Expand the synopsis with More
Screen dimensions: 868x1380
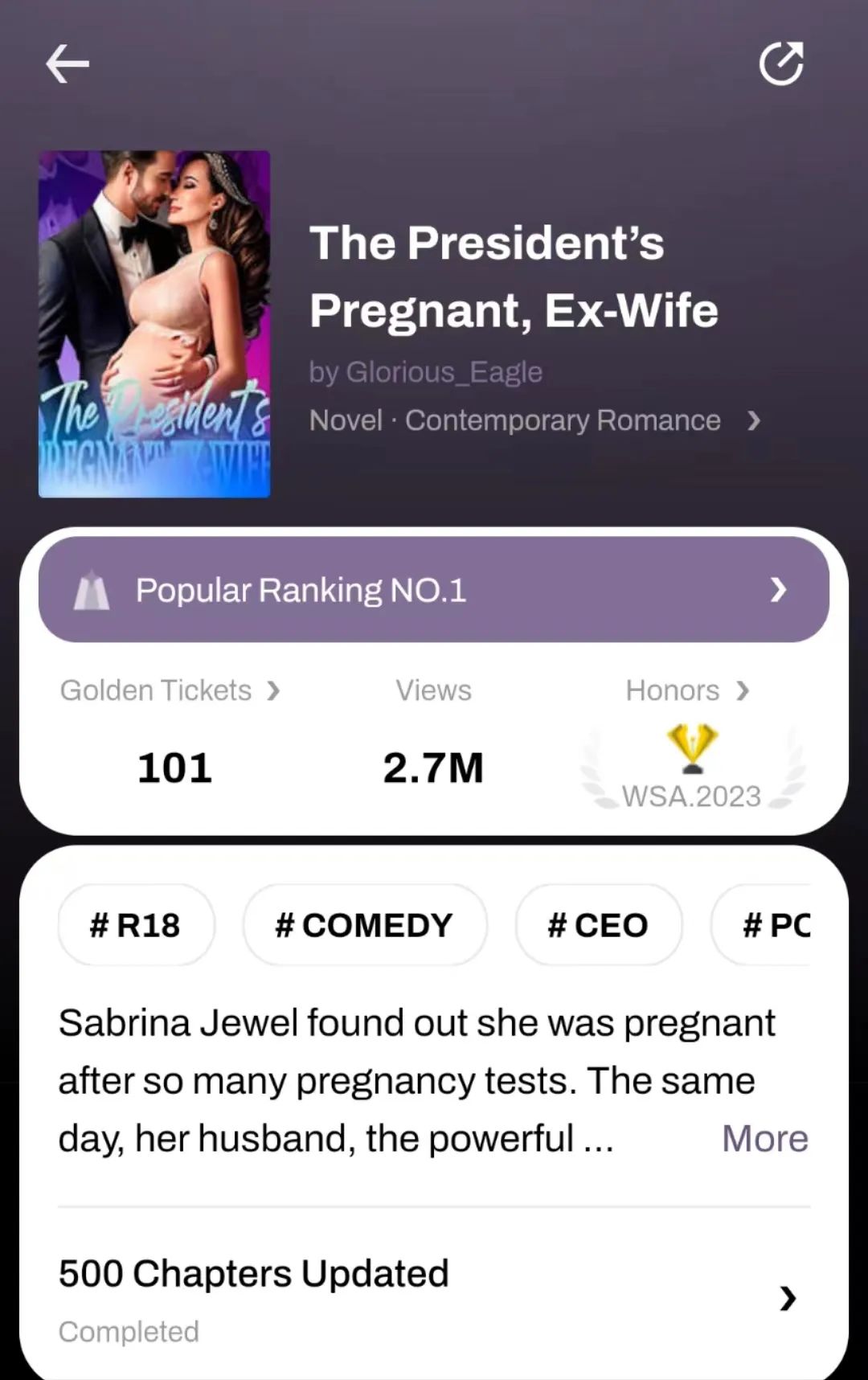(x=764, y=1138)
